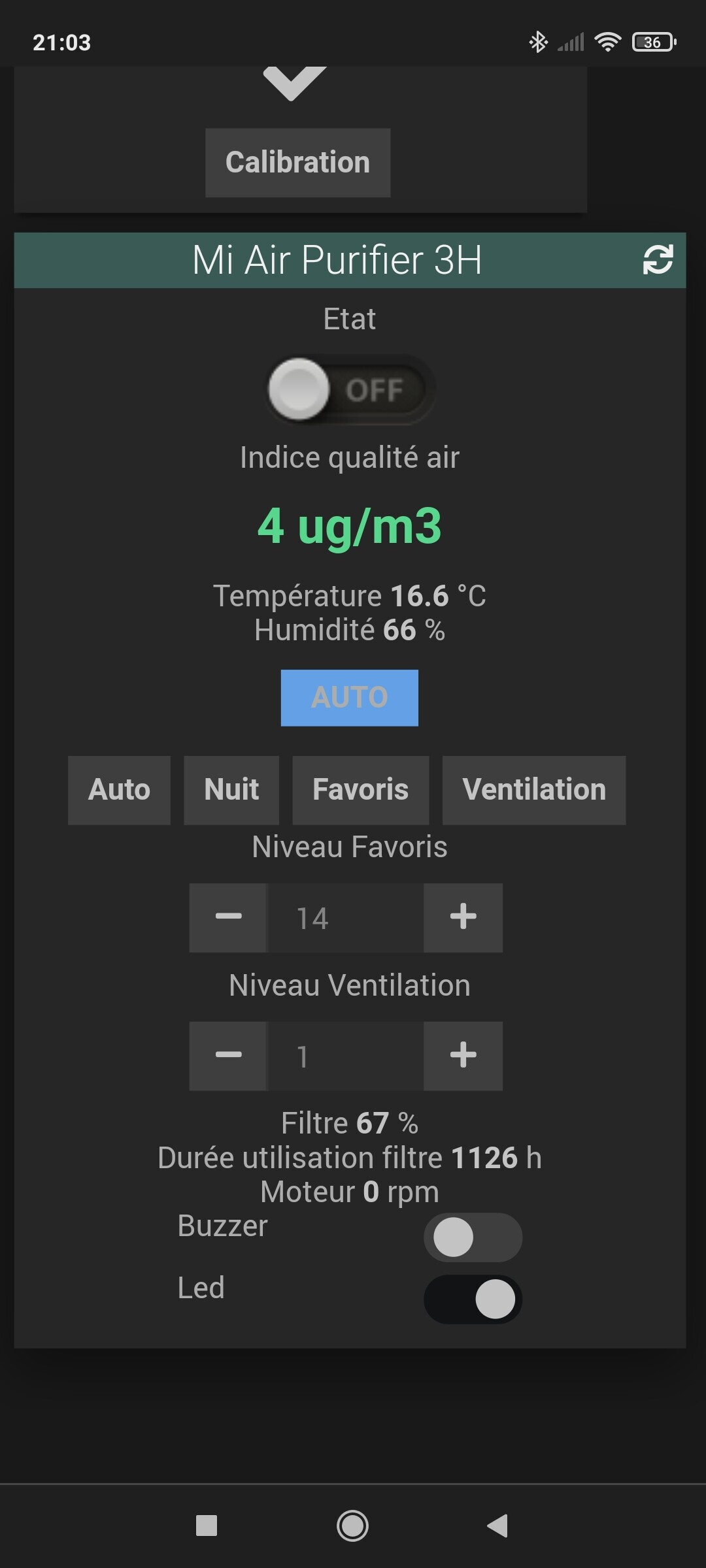Tap the Niveau Favoris number field
The image size is (706, 1568).
346,917
